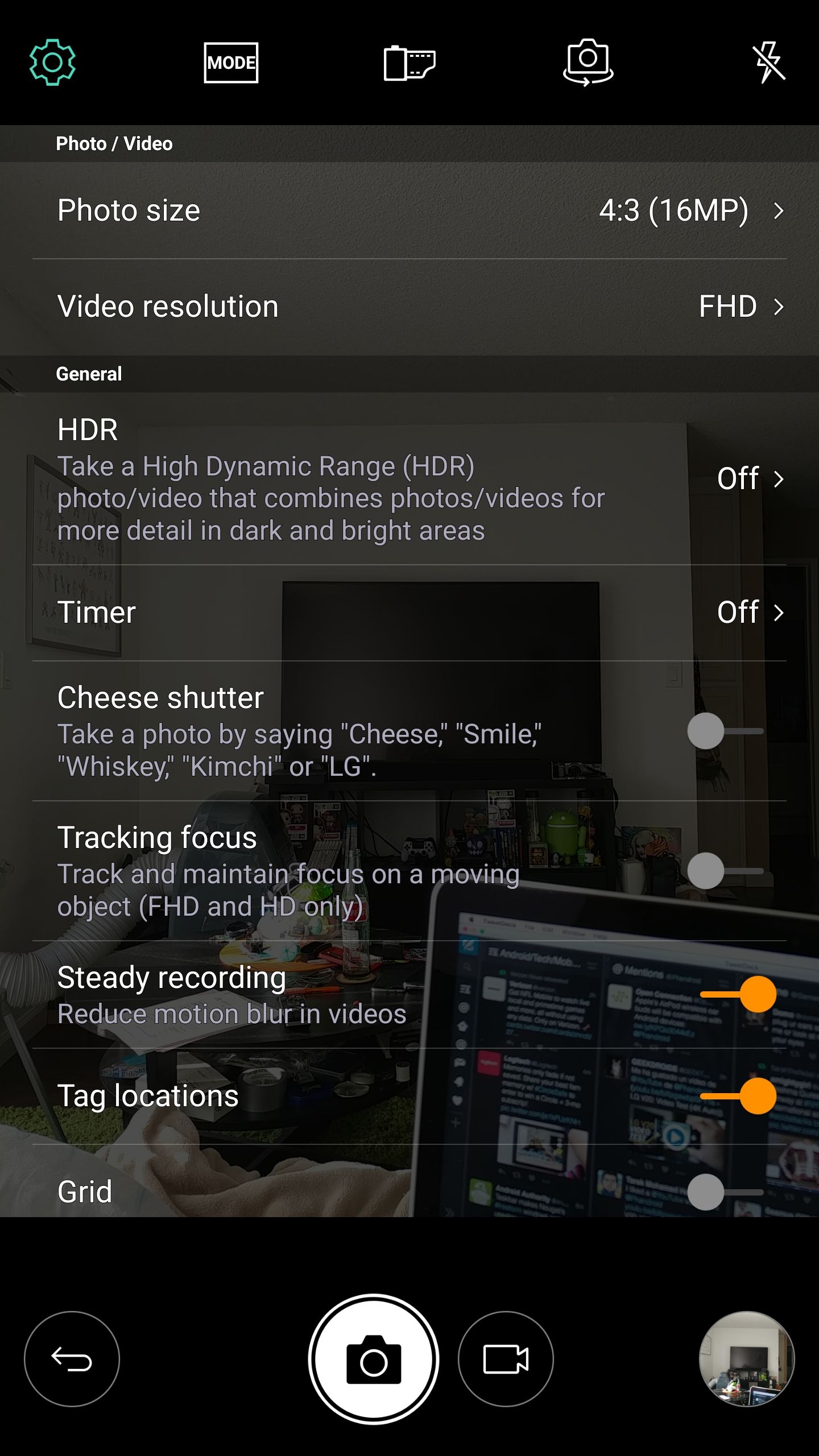Viewport: 819px width, 1456px height.
Task: Switch between front and rear cameras
Action: coord(588,63)
